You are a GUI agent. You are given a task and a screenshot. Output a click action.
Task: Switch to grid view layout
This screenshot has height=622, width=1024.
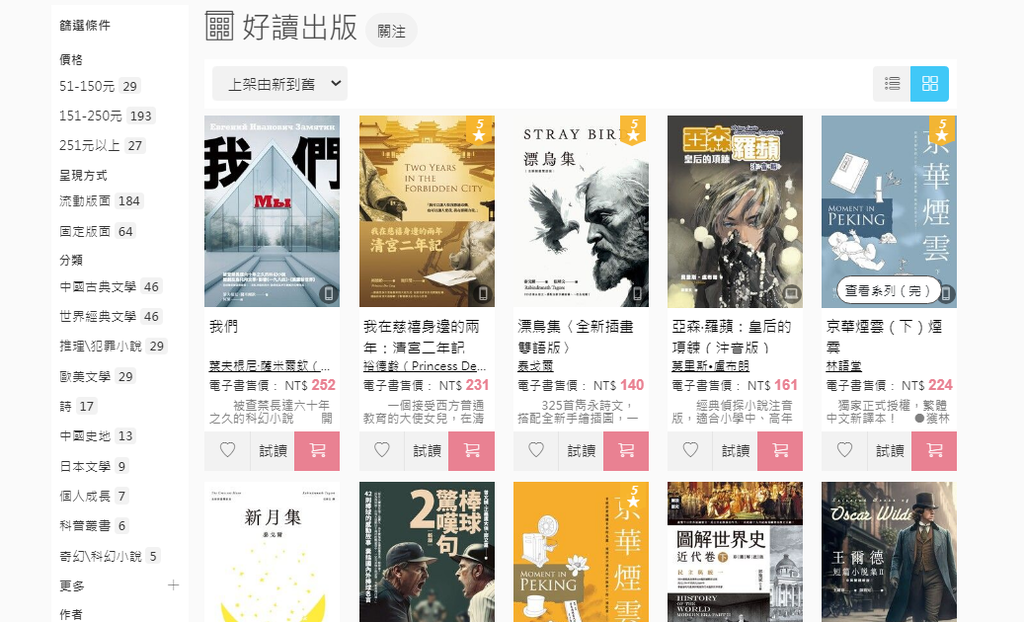(x=929, y=84)
